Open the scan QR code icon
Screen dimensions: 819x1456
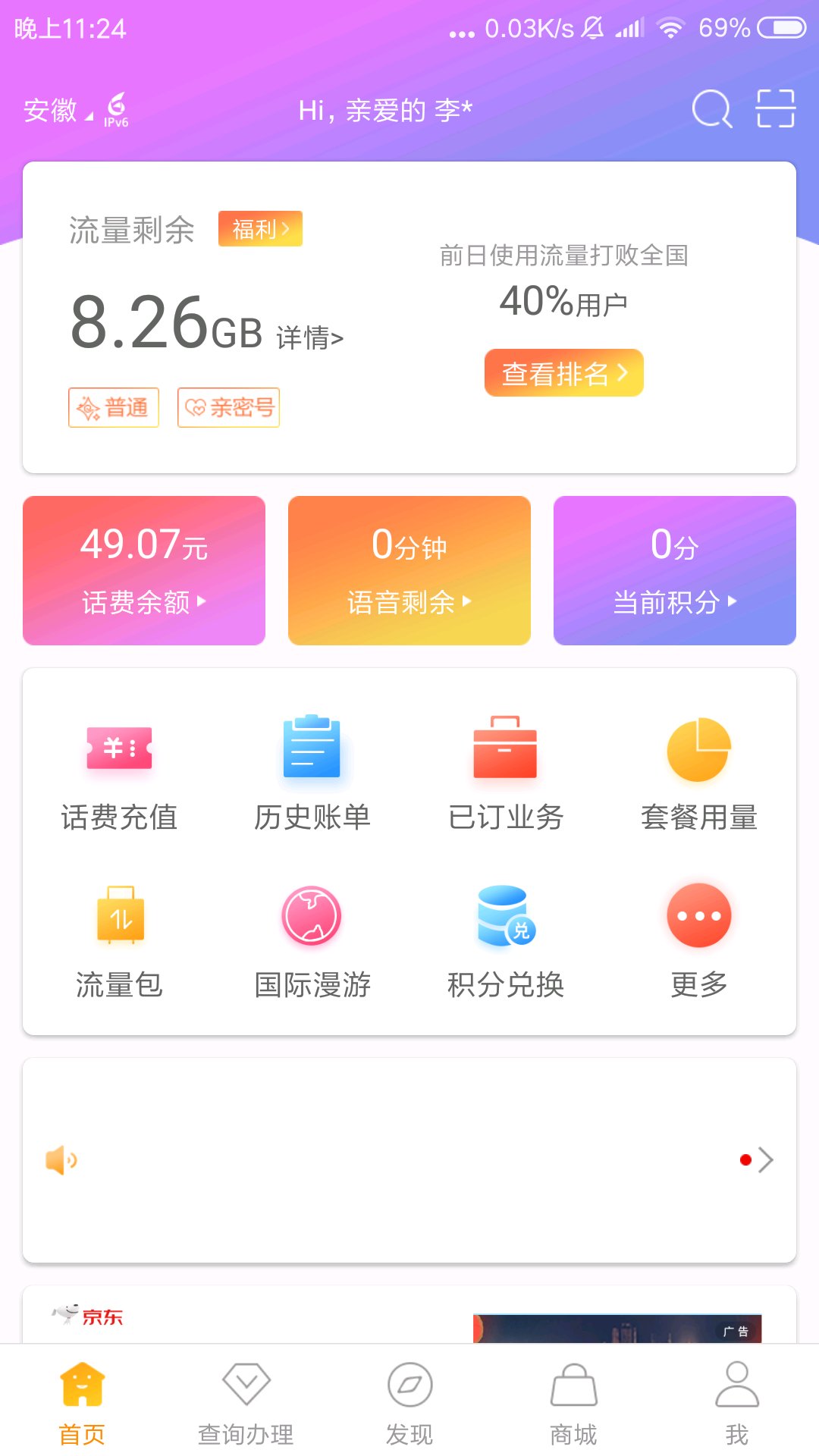point(775,109)
